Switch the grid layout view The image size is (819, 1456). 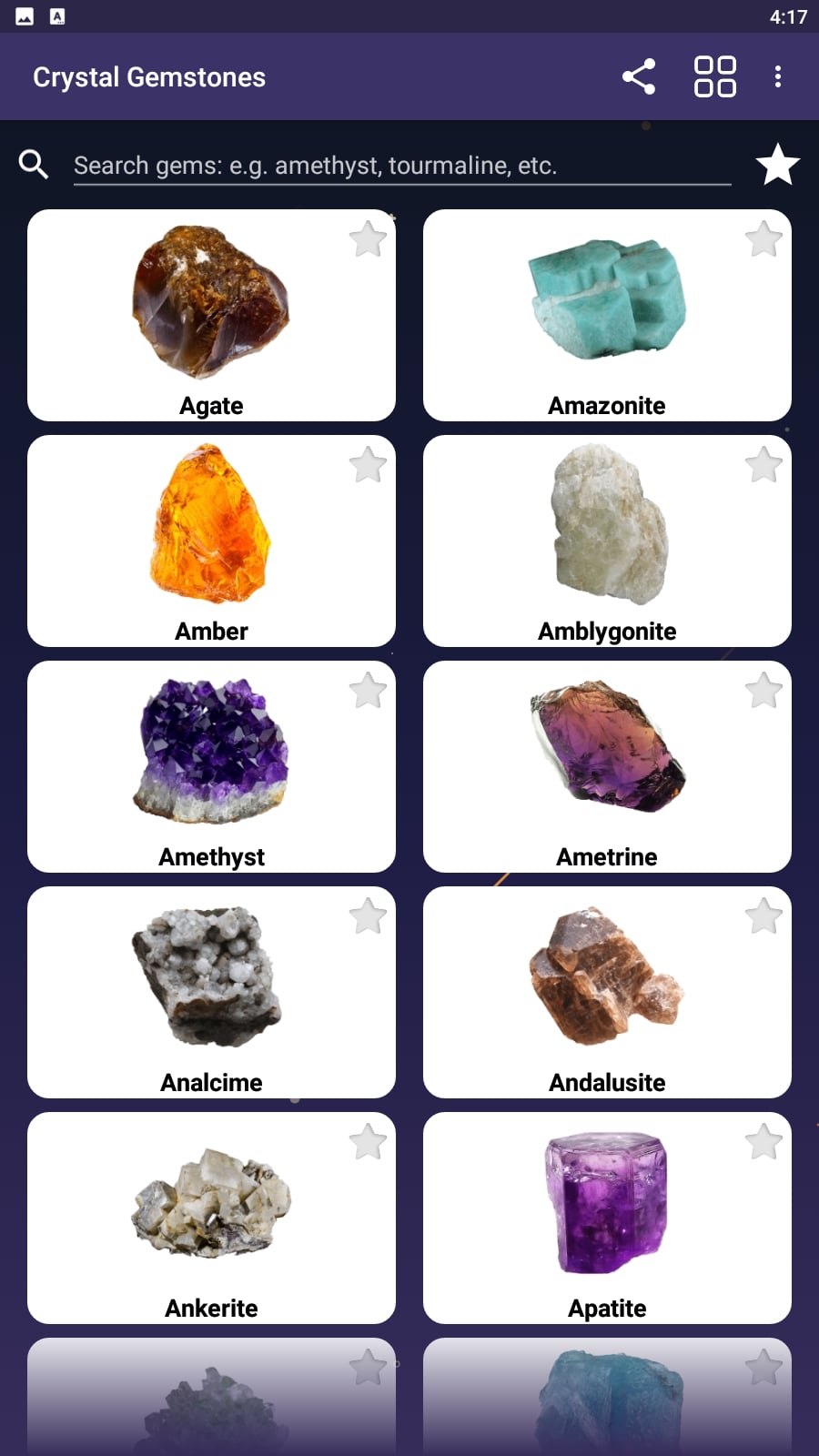tap(715, 77)
